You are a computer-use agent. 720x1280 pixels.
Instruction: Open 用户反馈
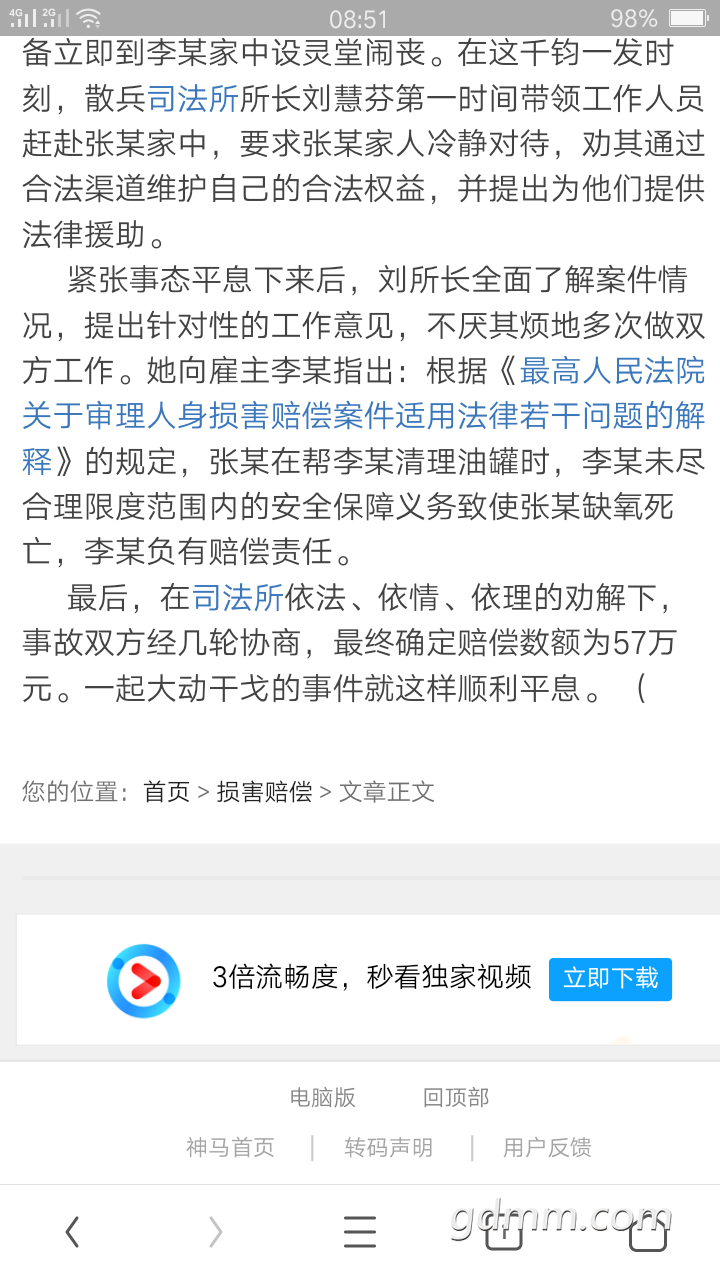tap(547, 1147)
